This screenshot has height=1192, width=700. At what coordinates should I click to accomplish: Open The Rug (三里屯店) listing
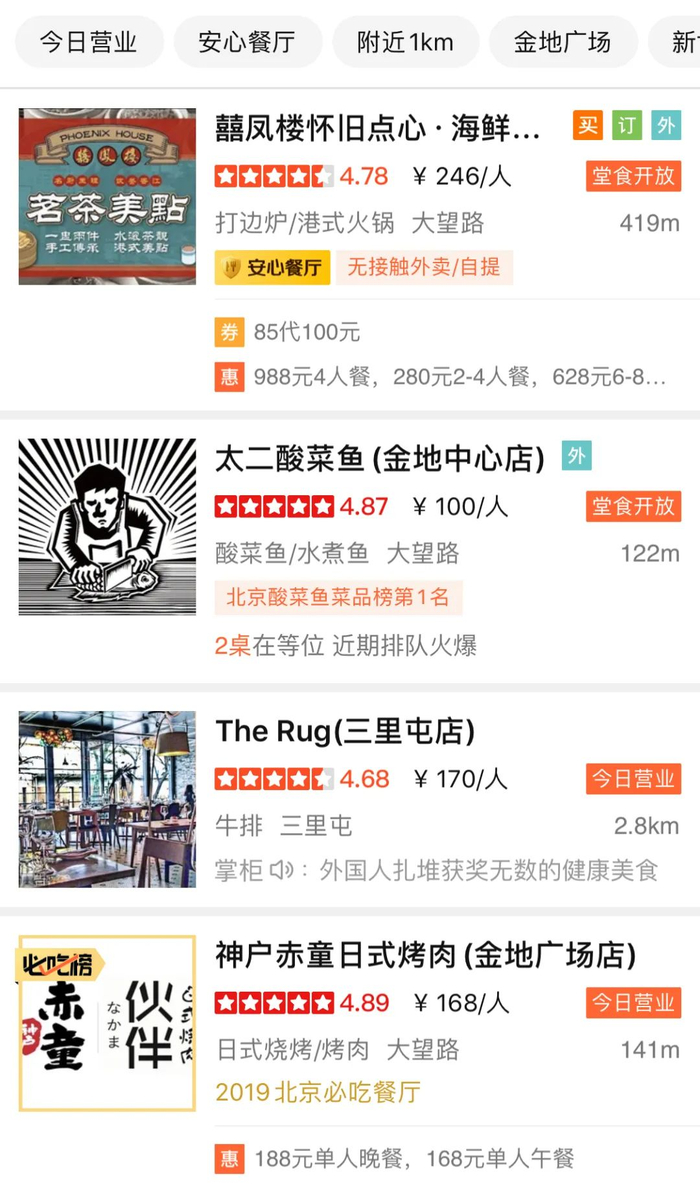[345, 731]
